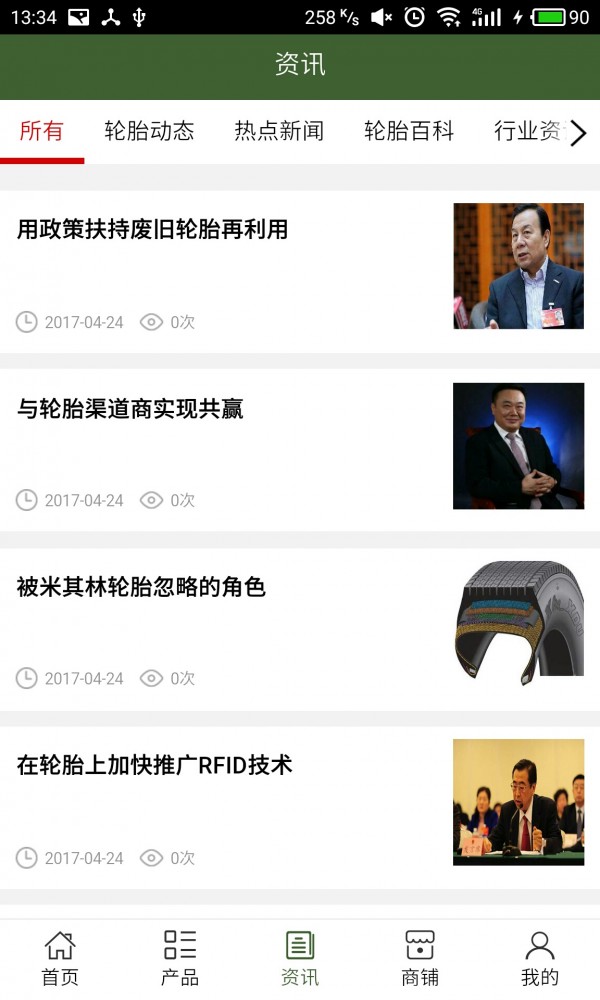Screen dimensions: 600x1000
Task: Go to the 首页 home tab
Action: tap(60, 958)
